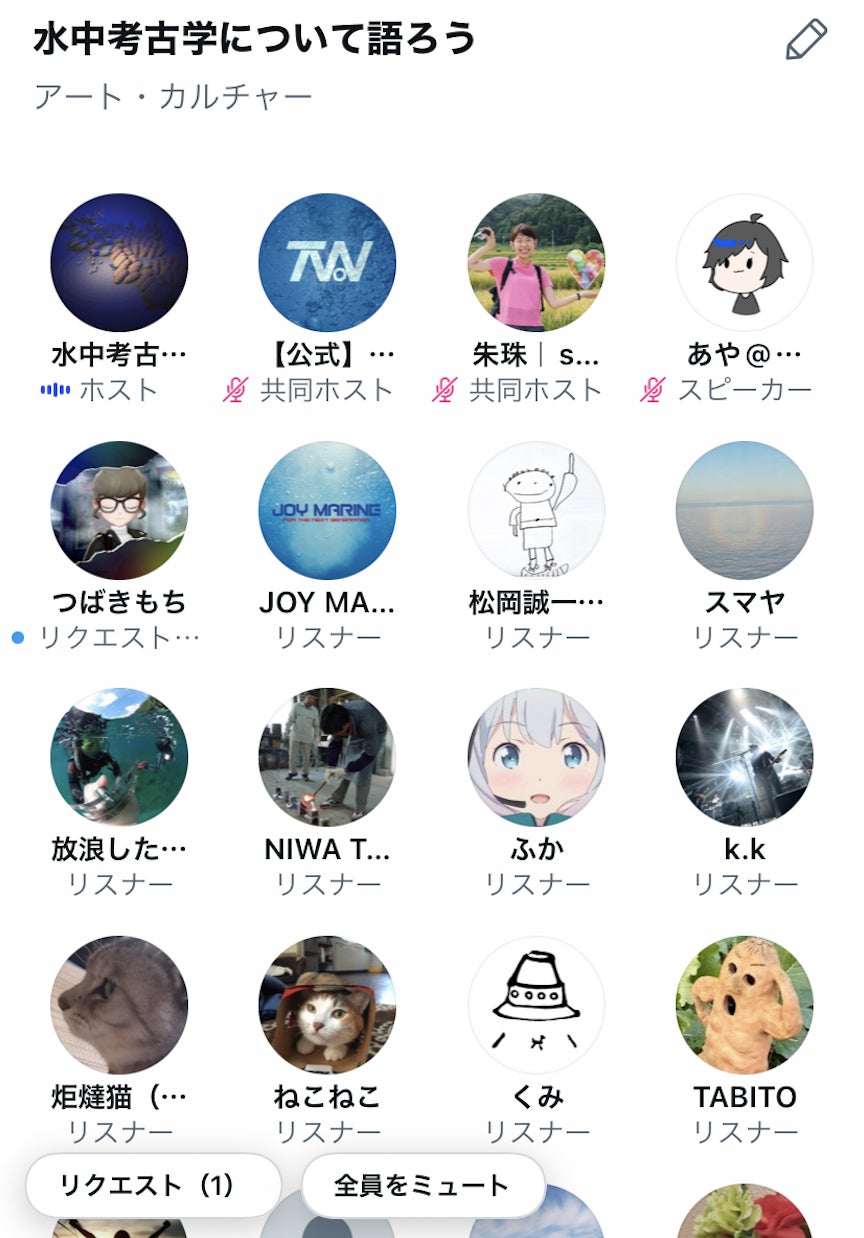
Task: View listener 炬燵猫's profile
Action: pyautogui.click(x=119, y=1005)
